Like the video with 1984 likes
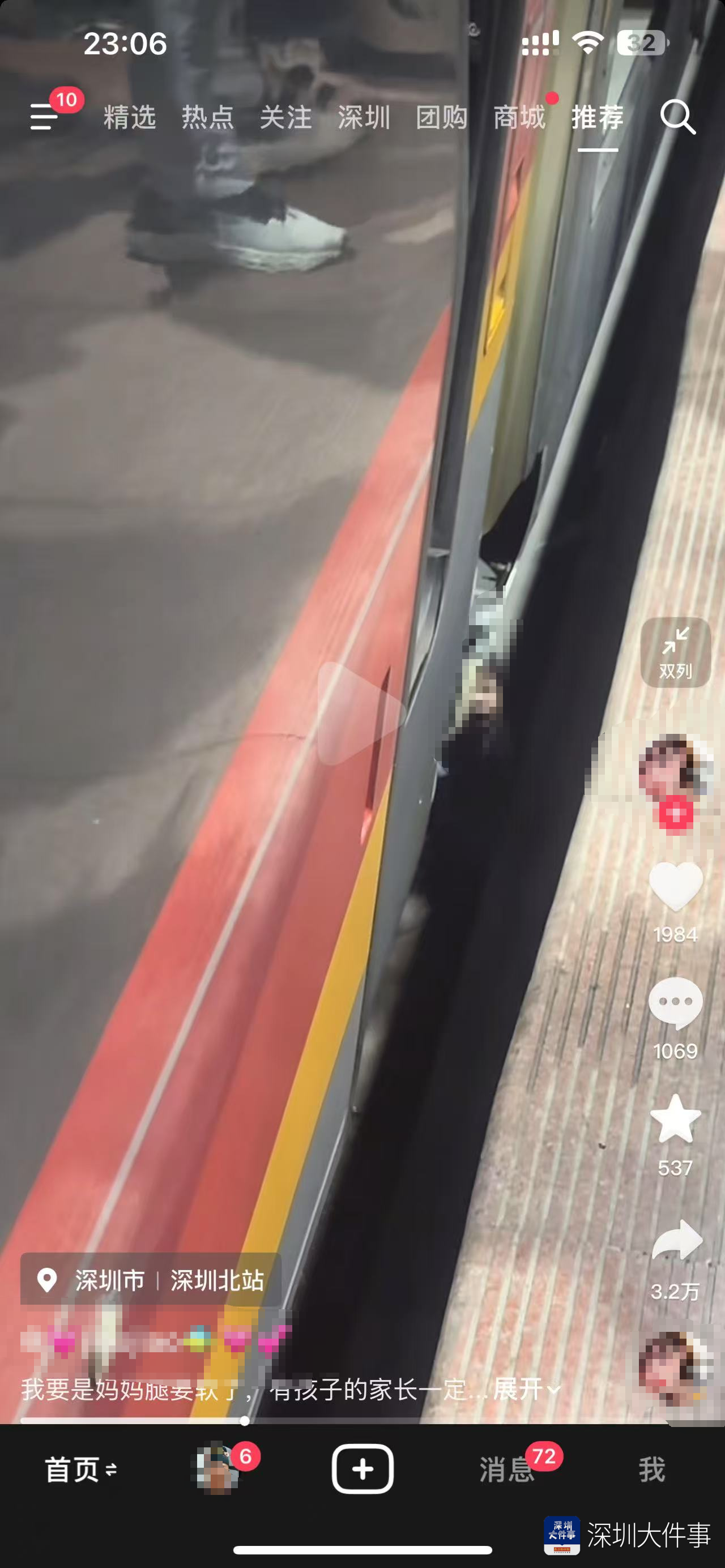 click(x=676, y=887)
